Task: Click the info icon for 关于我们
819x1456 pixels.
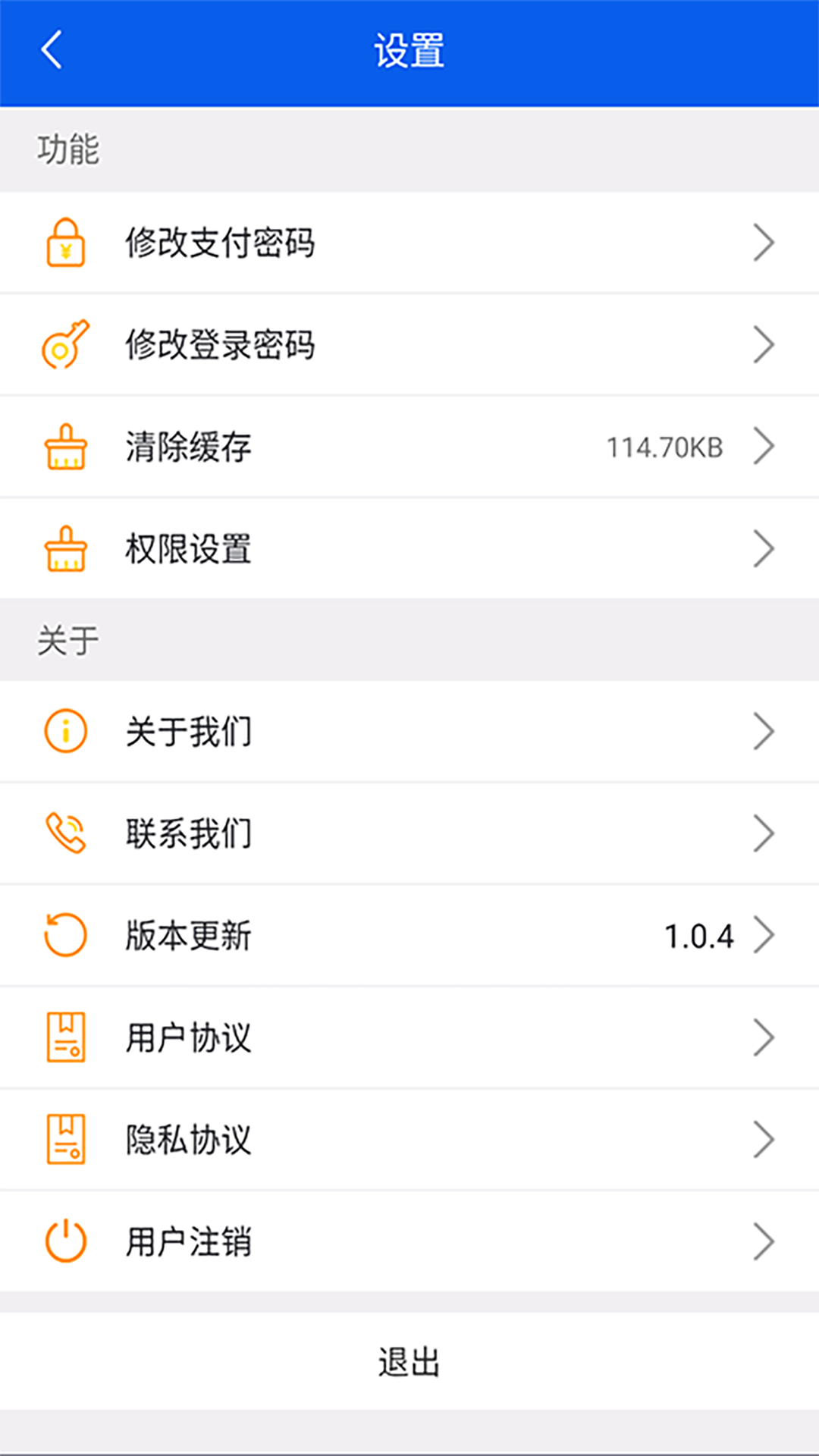Action: point(66,732)
